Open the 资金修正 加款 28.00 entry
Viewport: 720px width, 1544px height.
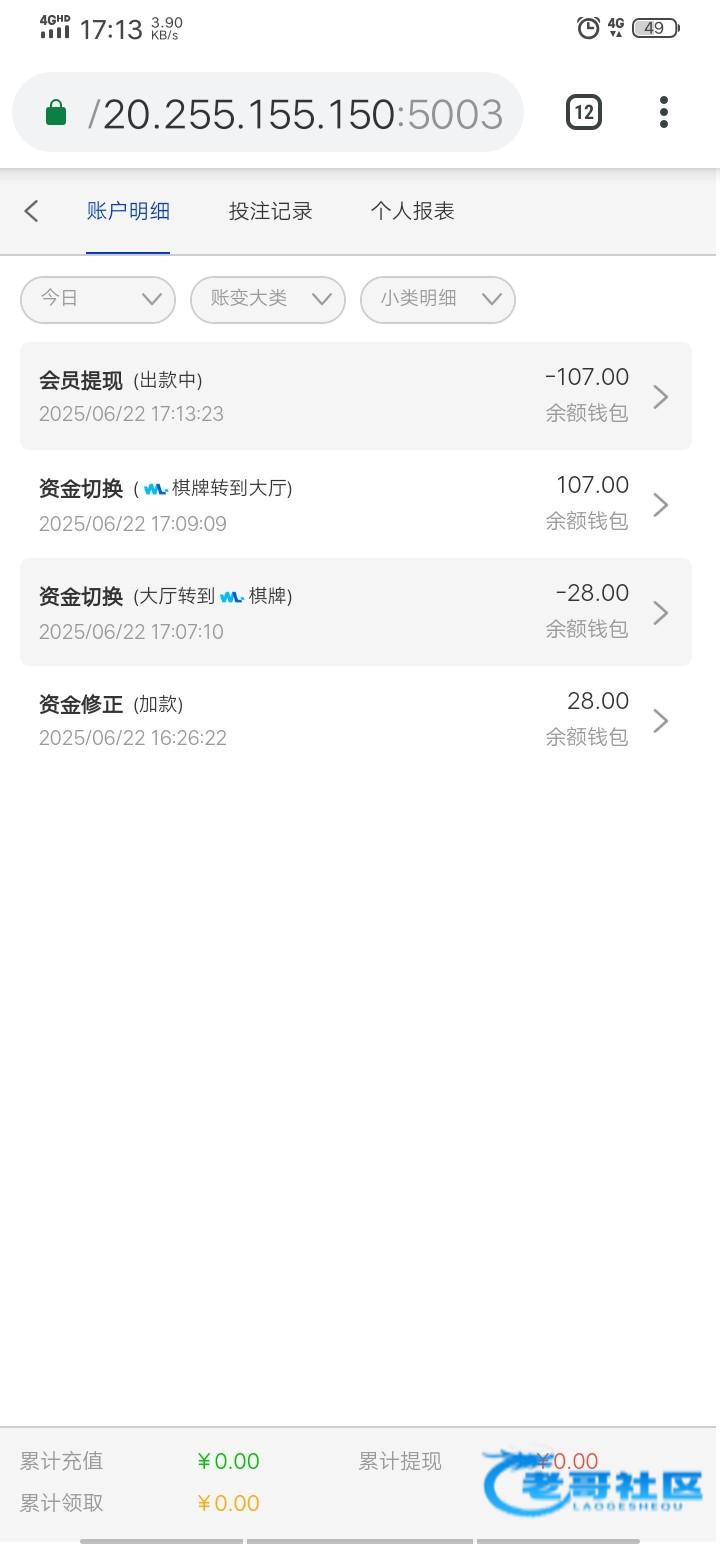point(356,720)
